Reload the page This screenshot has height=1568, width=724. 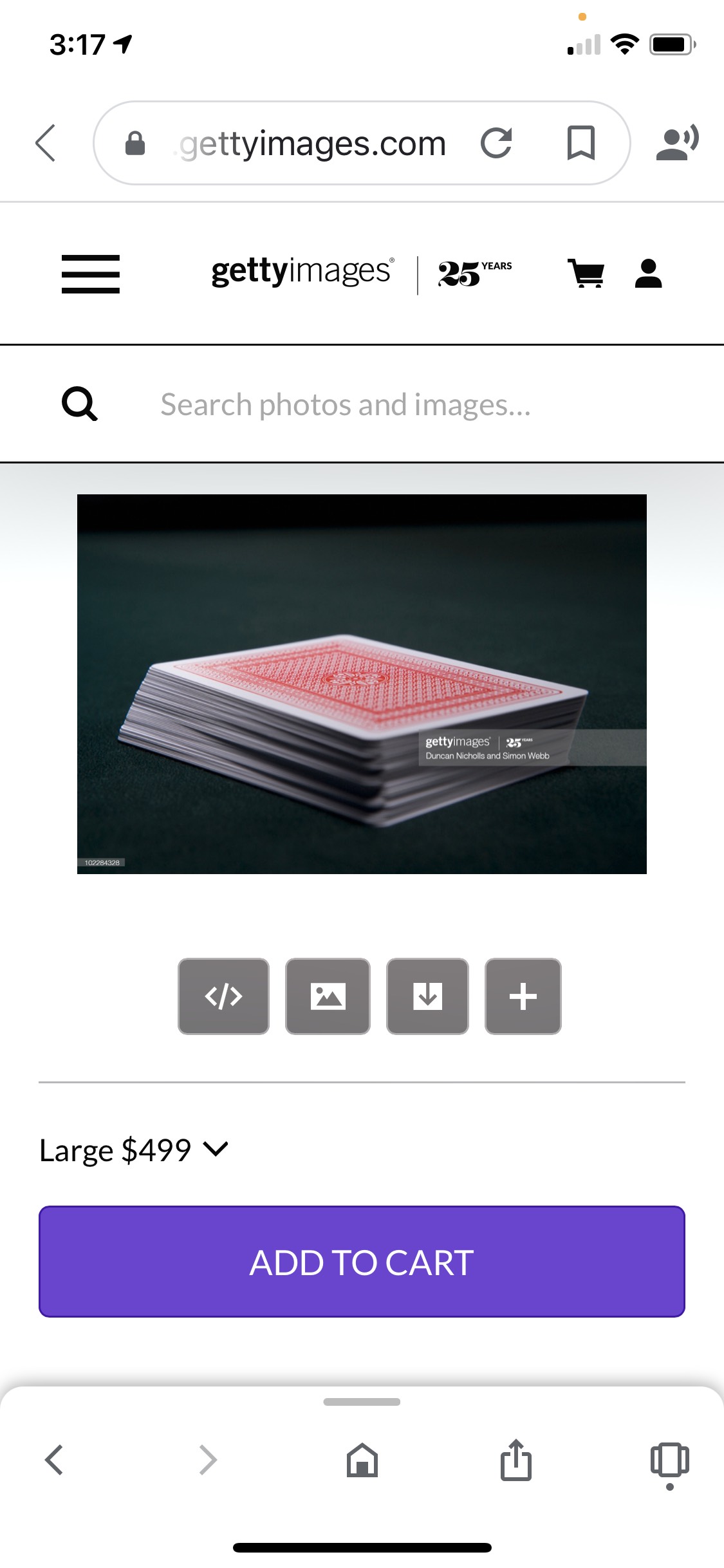(496, 143)
